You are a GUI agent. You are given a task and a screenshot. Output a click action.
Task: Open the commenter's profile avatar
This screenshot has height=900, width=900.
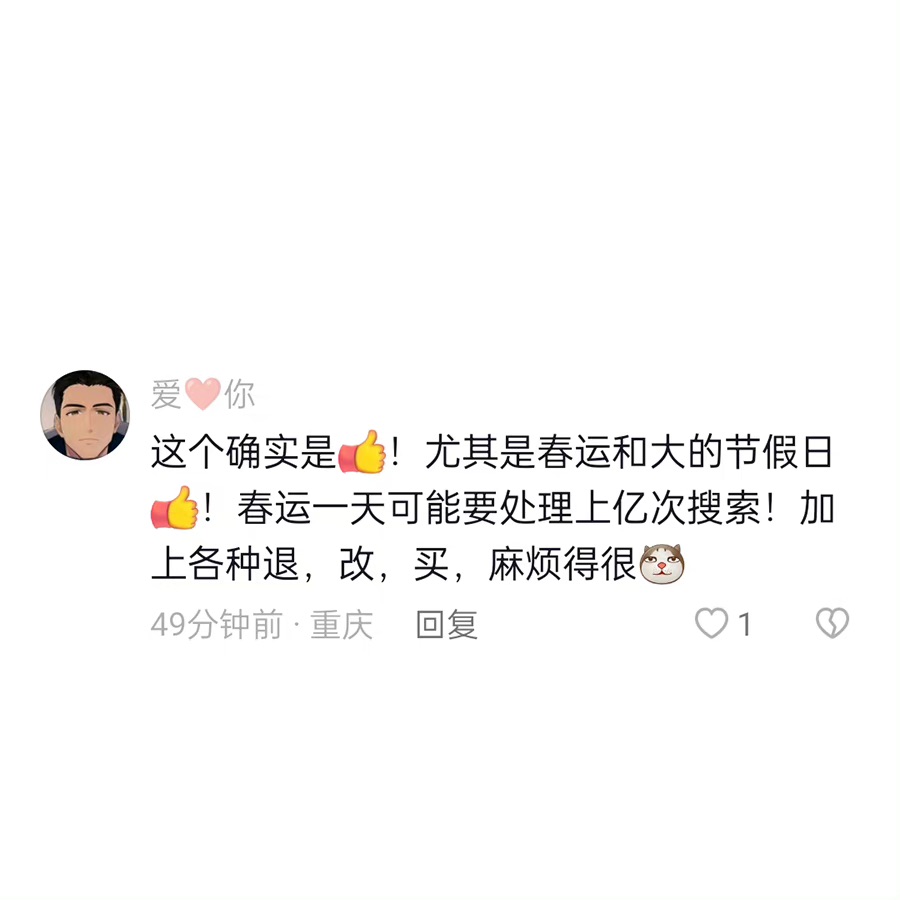(x=85, y=415)
